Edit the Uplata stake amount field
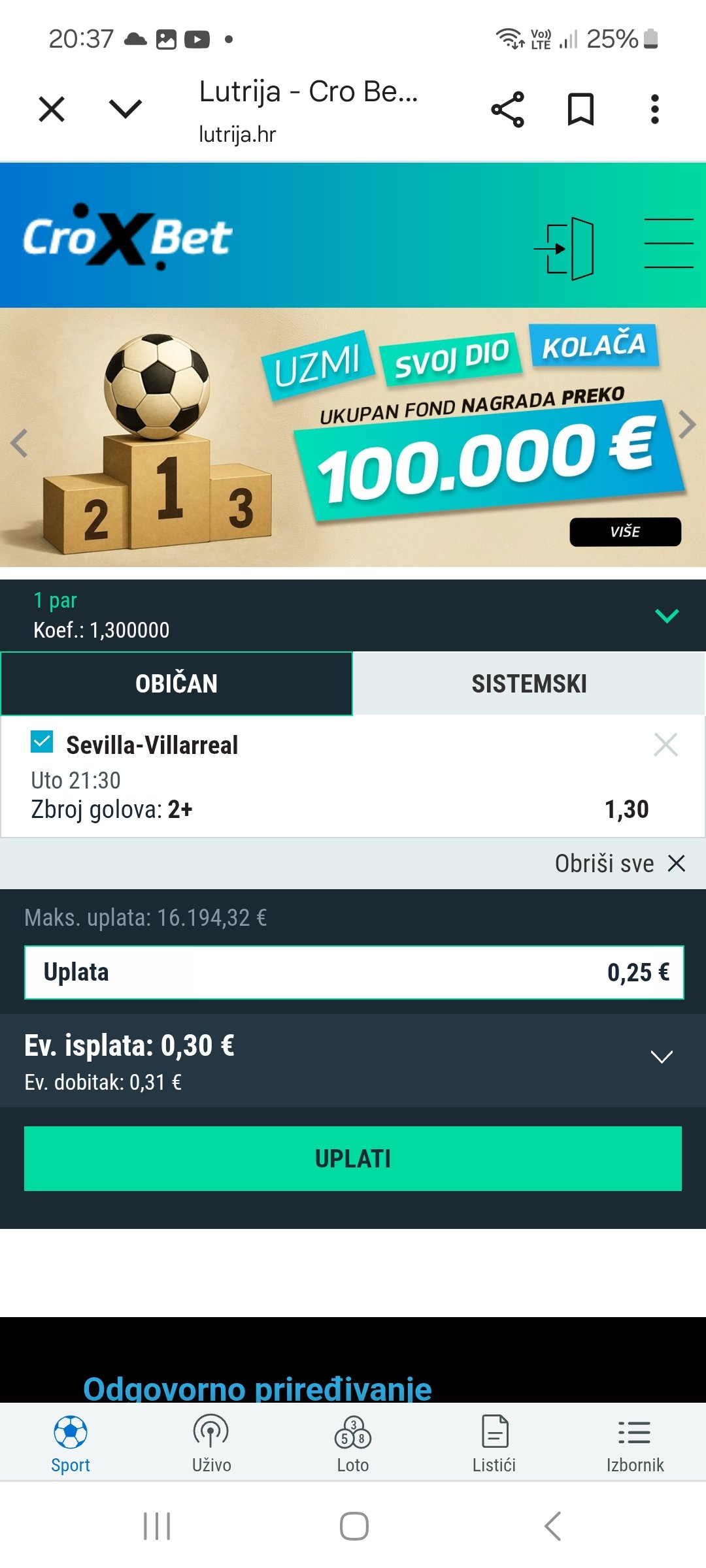This screenshot has height=1568, width=706. [354, 972]
